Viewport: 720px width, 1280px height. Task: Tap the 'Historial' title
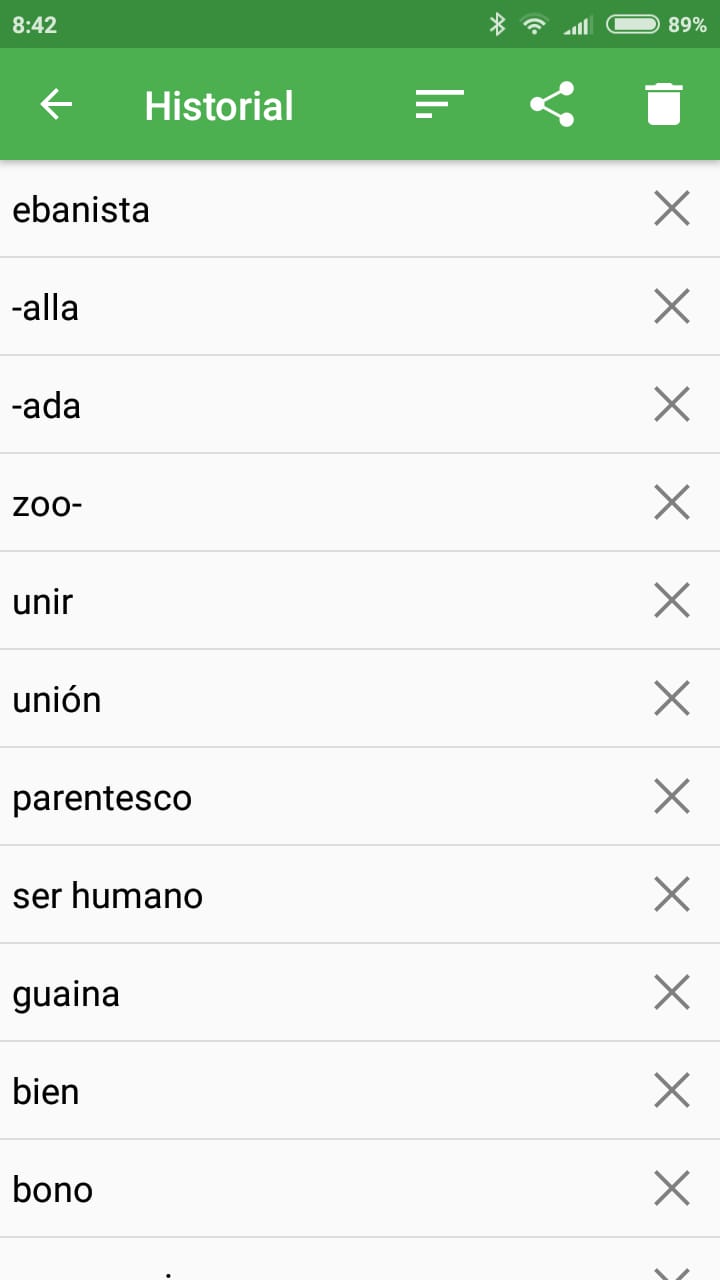[x=218, y=103]
